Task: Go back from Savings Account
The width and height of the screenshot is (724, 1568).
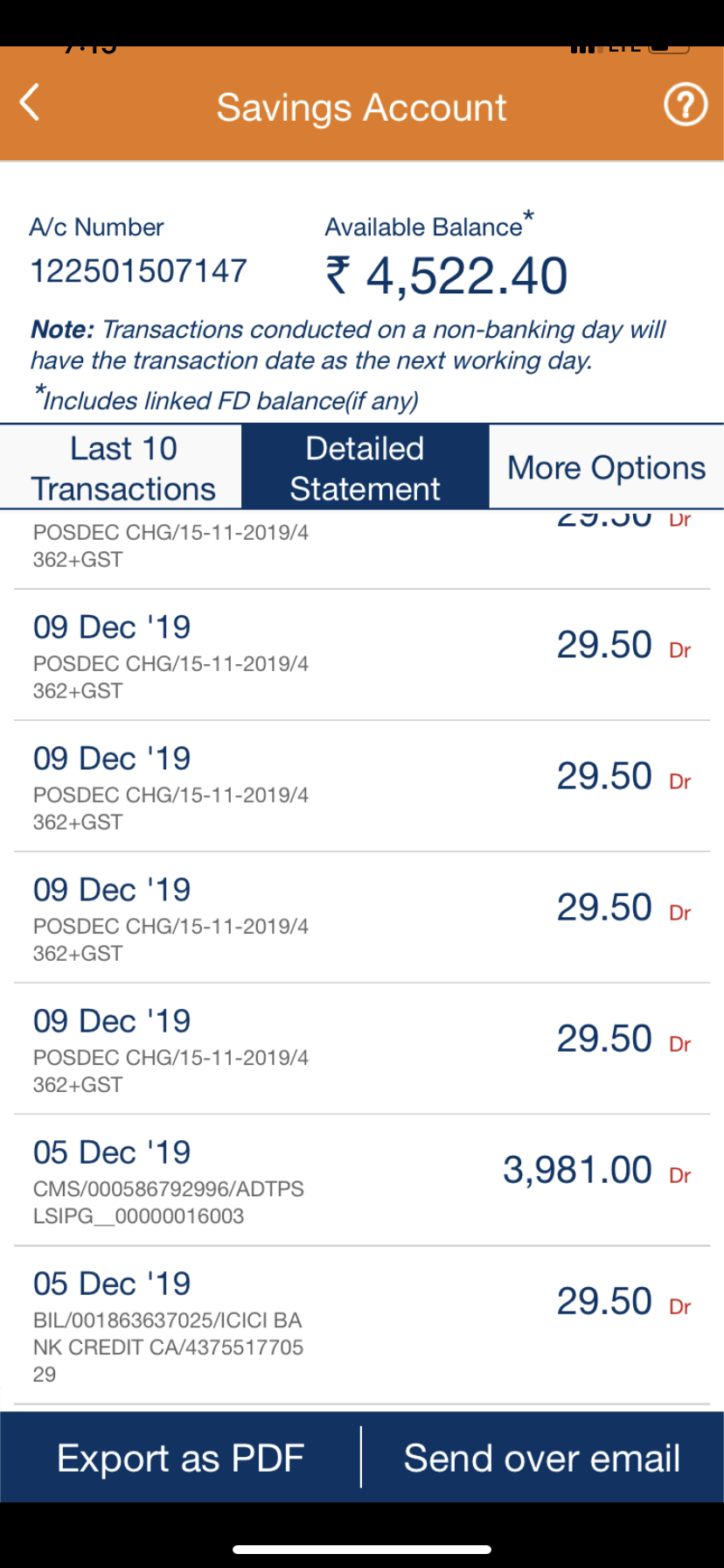Action: coord(31,103)
